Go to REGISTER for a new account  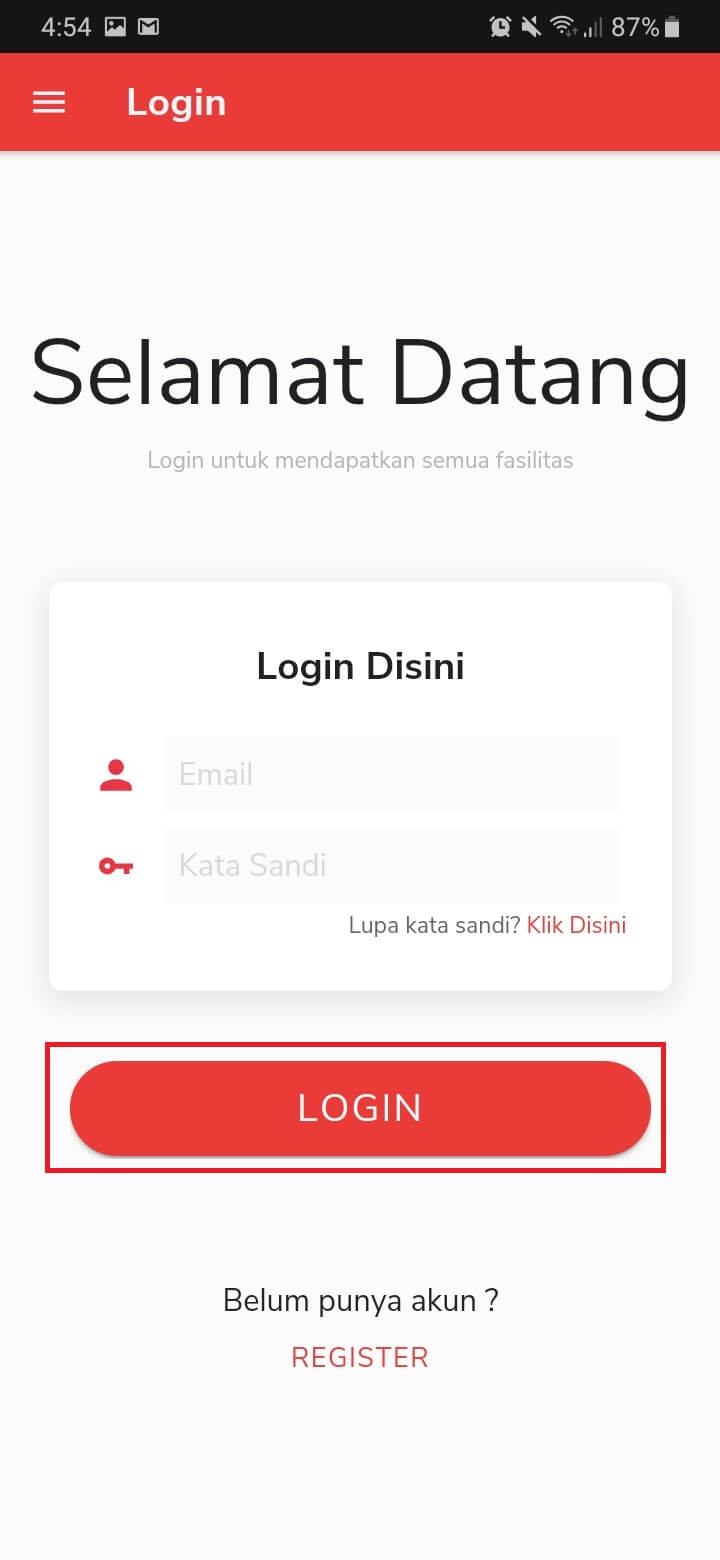[360, 1357]
